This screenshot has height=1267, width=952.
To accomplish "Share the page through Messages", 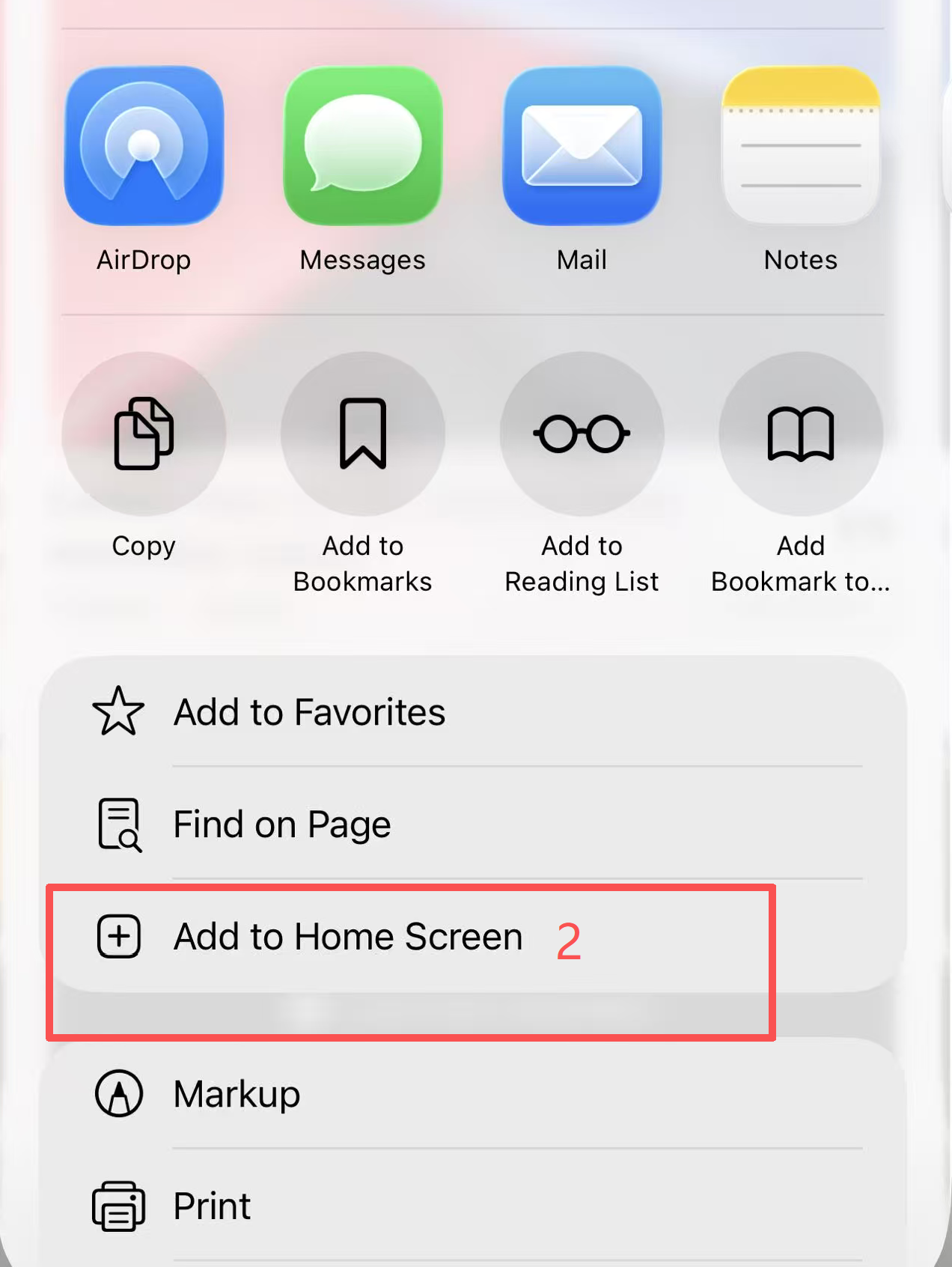I will 363,146.
